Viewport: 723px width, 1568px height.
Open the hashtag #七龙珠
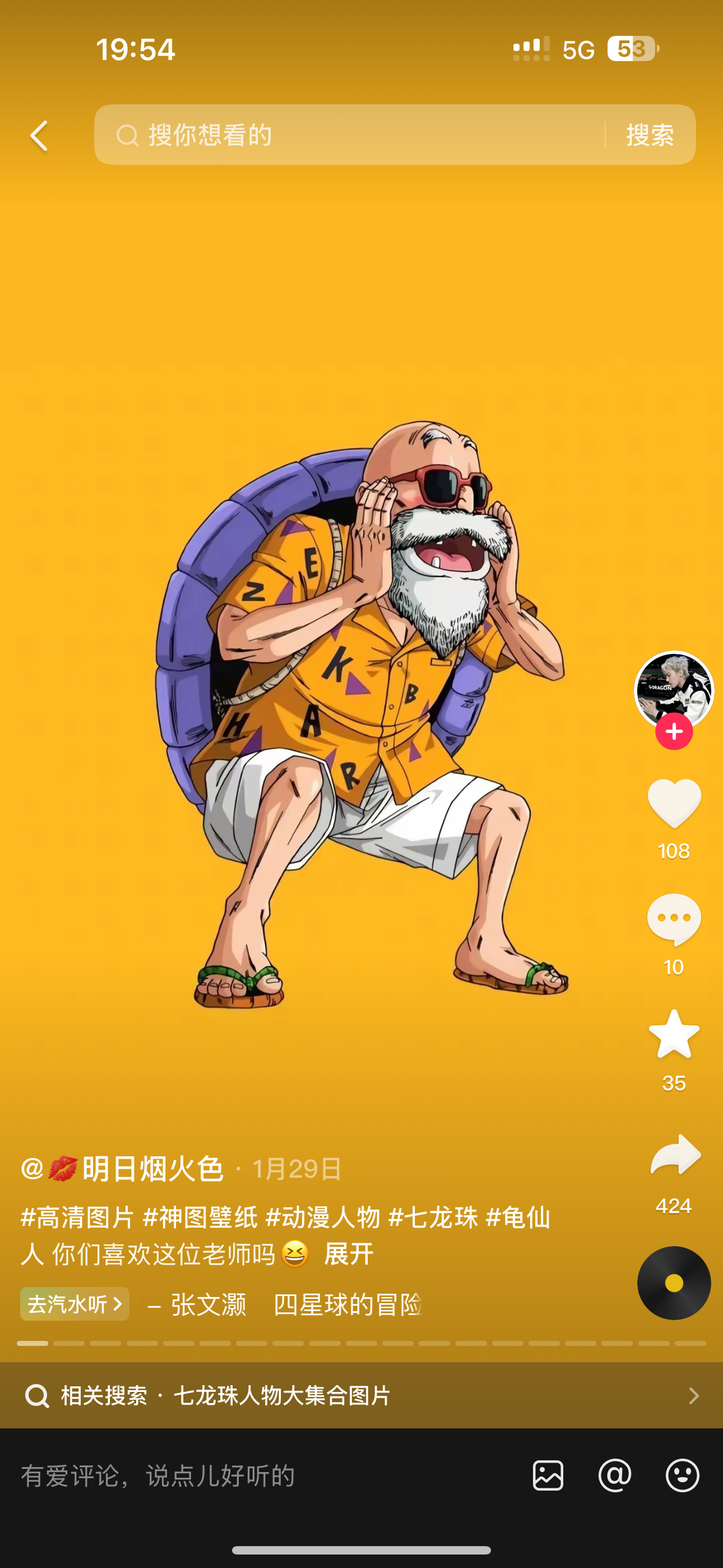click(433, 1217)
